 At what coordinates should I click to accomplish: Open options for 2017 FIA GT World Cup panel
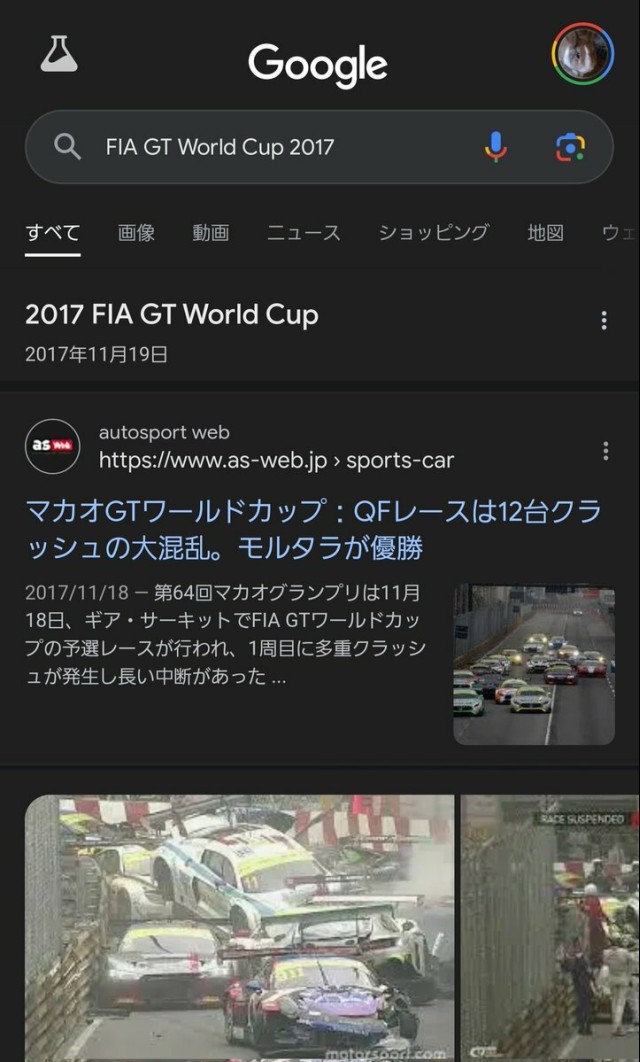tap(603, 320)
